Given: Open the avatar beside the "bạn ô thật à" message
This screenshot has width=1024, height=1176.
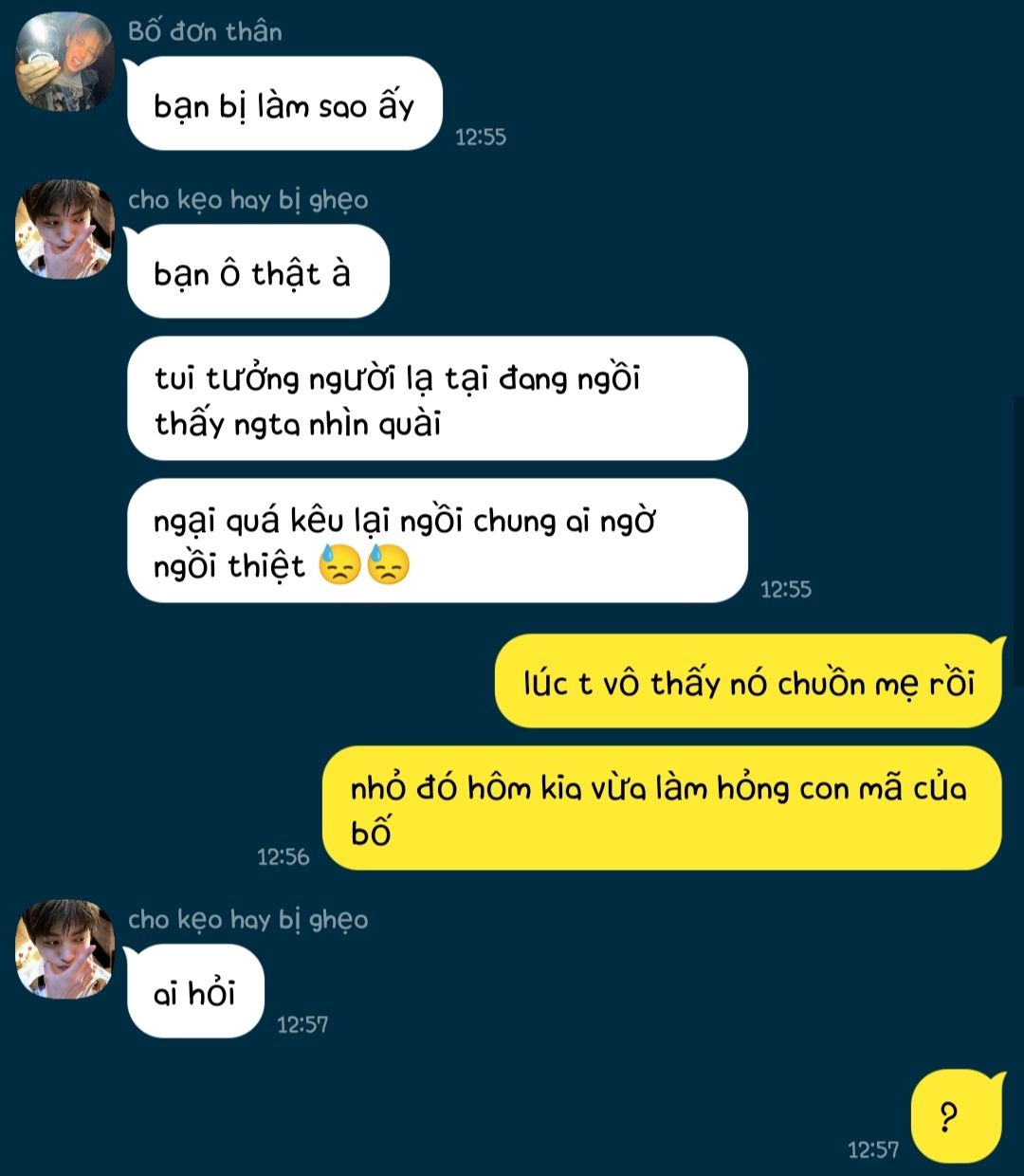Looking at the screenshot, I should tap(64, 230).
